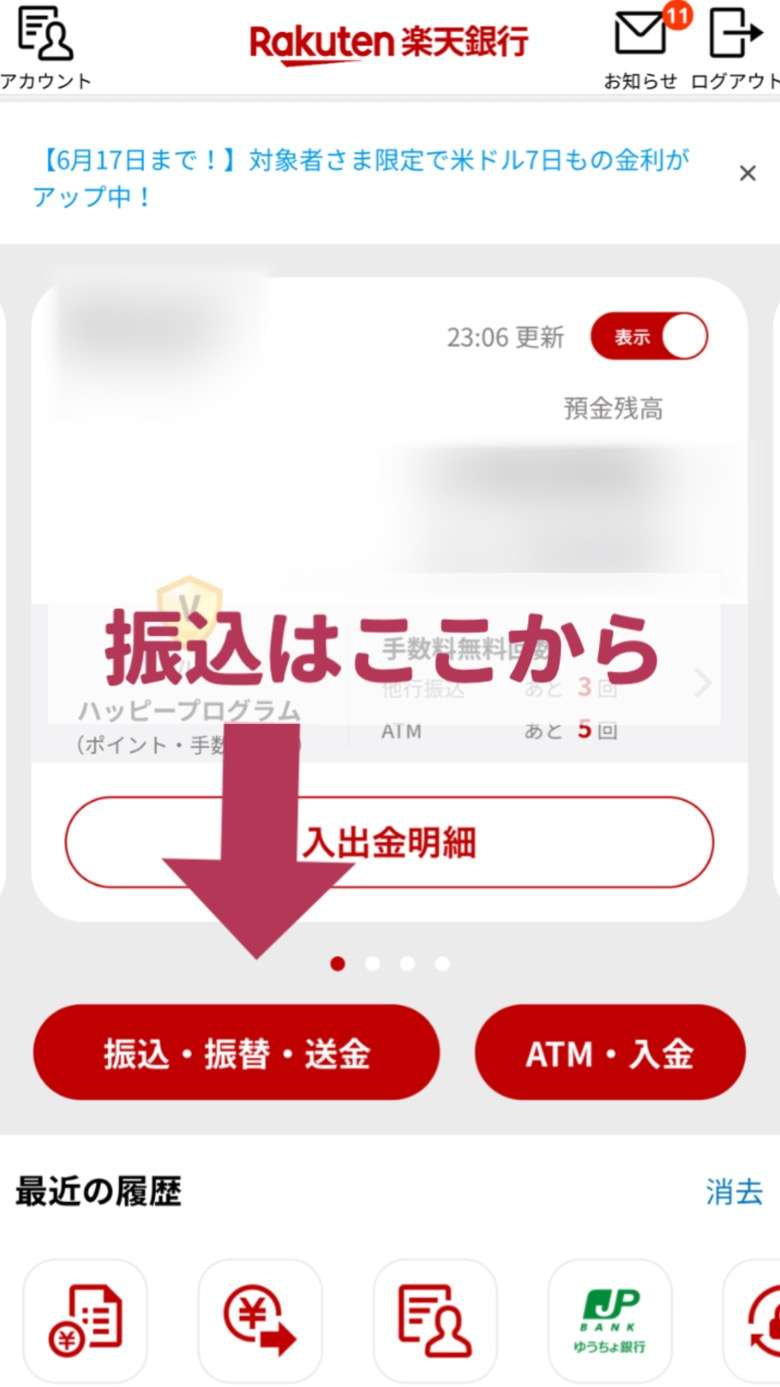Open the ゆうちょ銀行 shortcut tile
This screenshot has width=780, height=1387.
pos(610,1320)
